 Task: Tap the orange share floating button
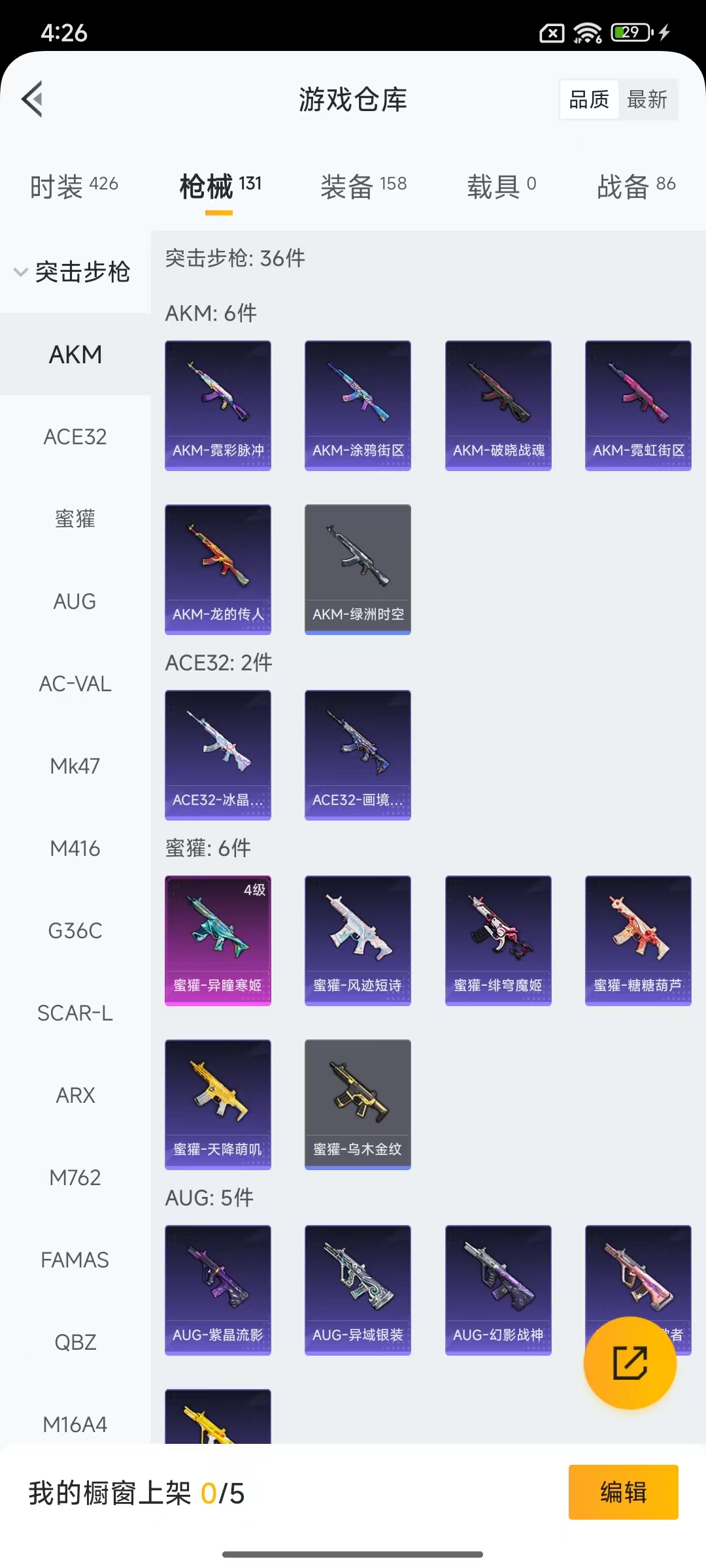[630, 1363]
